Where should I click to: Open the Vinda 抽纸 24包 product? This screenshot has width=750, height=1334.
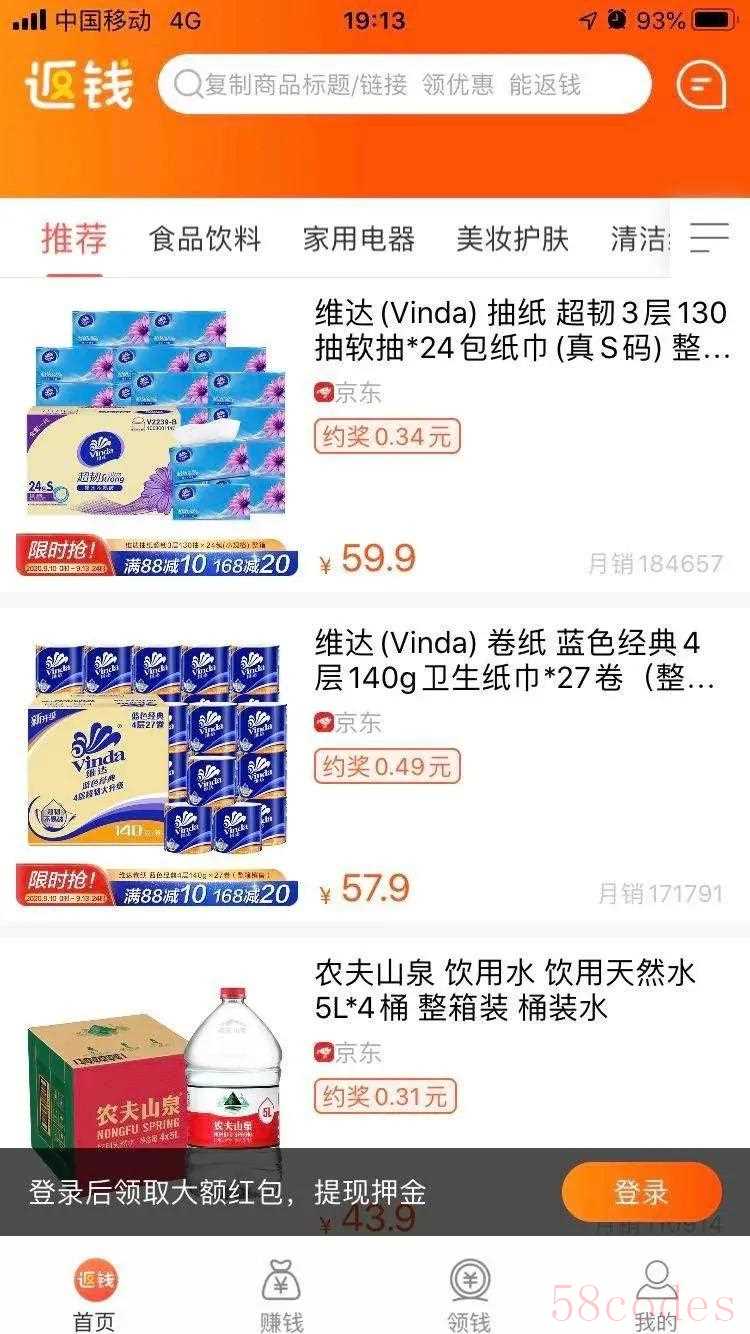(x=520, y=331)
